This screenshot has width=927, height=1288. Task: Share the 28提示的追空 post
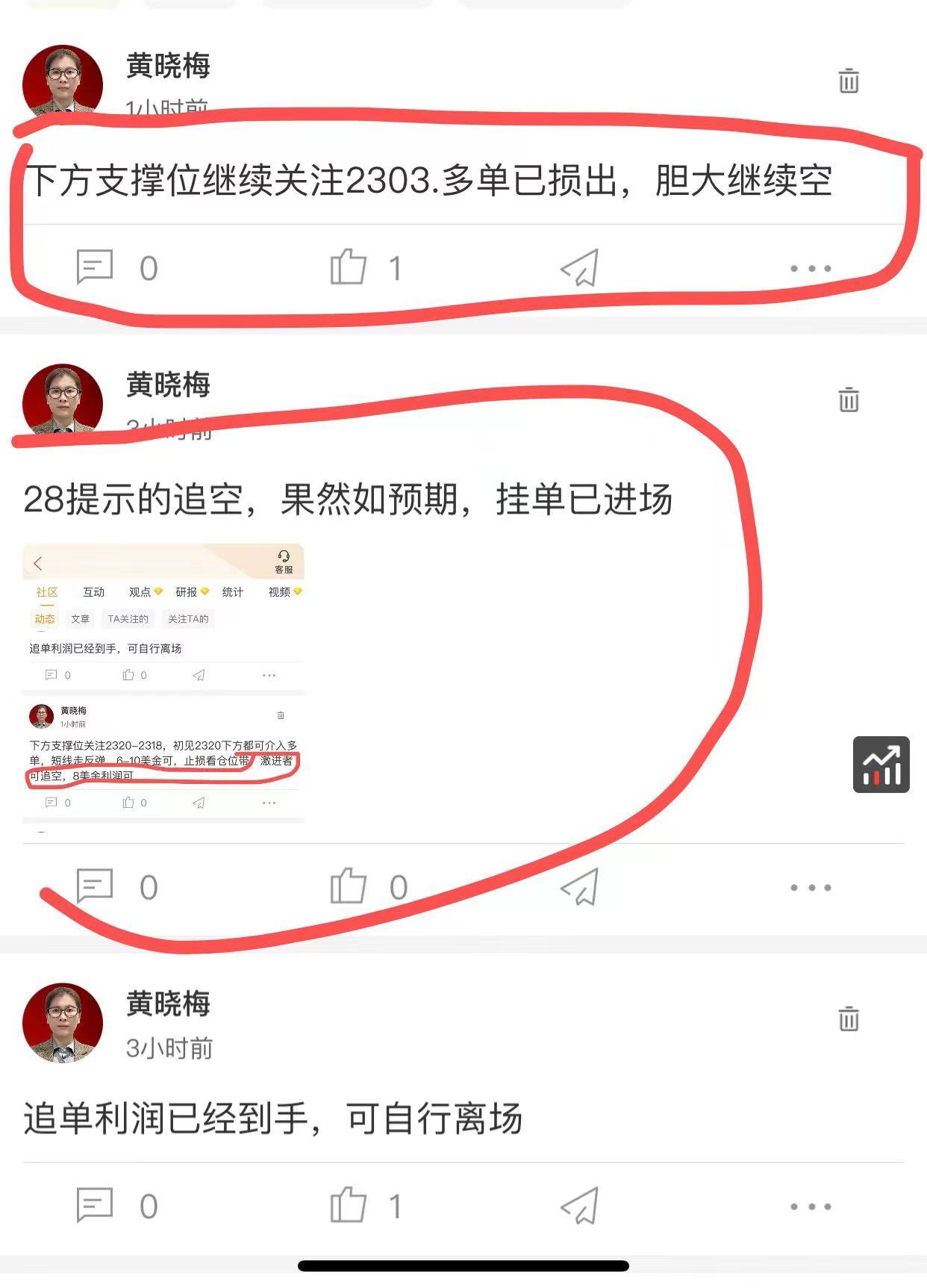[580, 886]
